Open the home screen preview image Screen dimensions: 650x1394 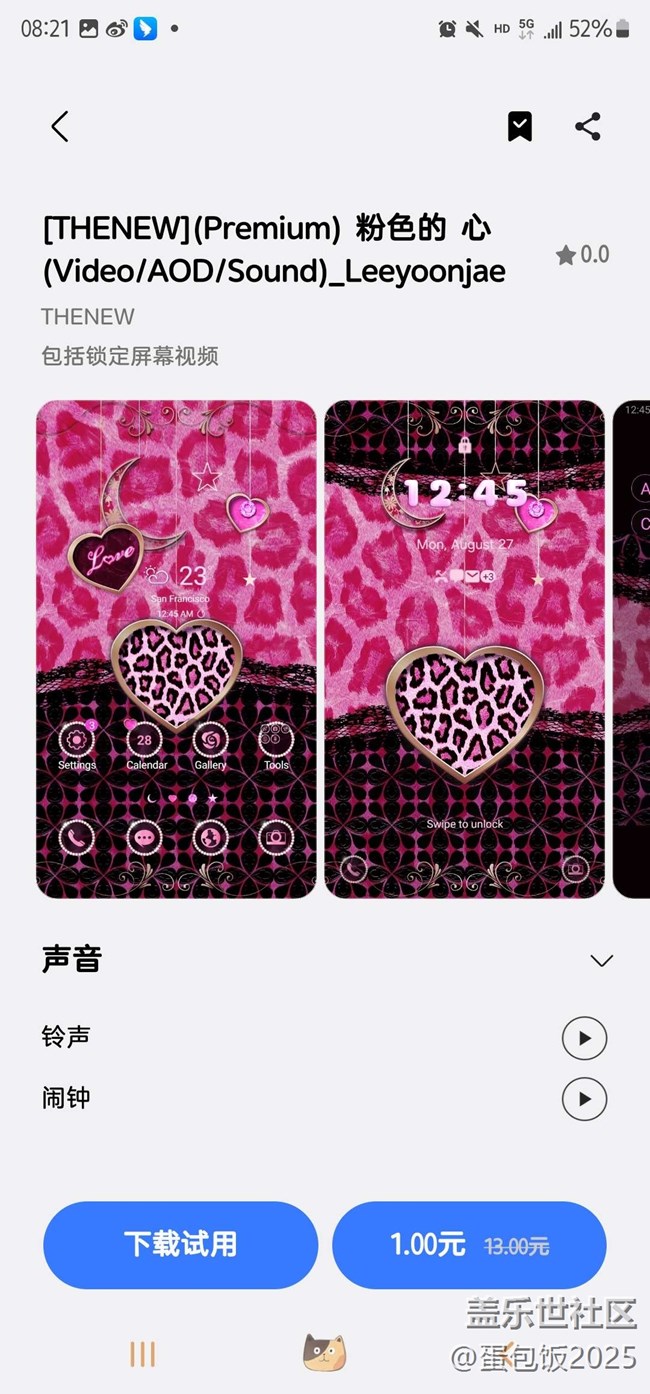click(176, 649)
